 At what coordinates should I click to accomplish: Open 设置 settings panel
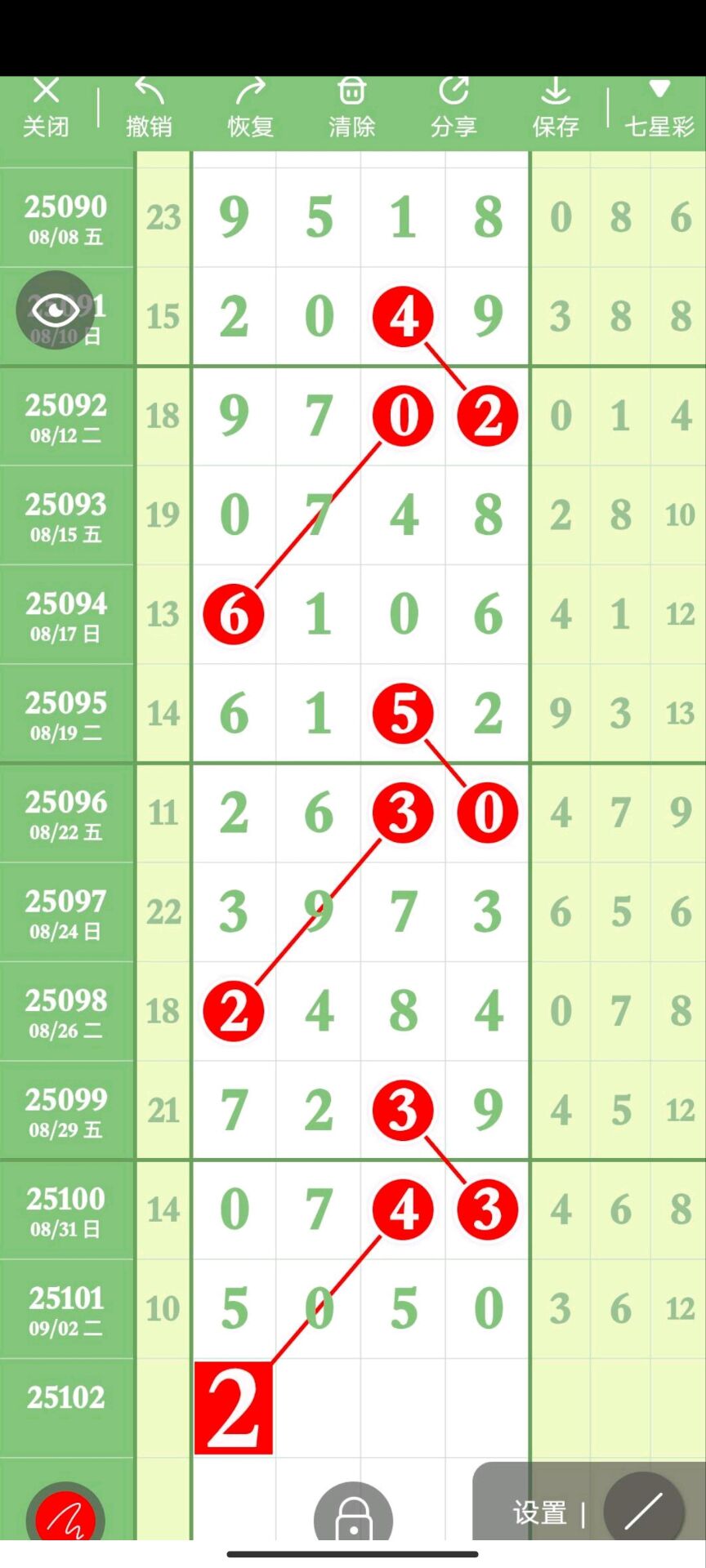540,1513
